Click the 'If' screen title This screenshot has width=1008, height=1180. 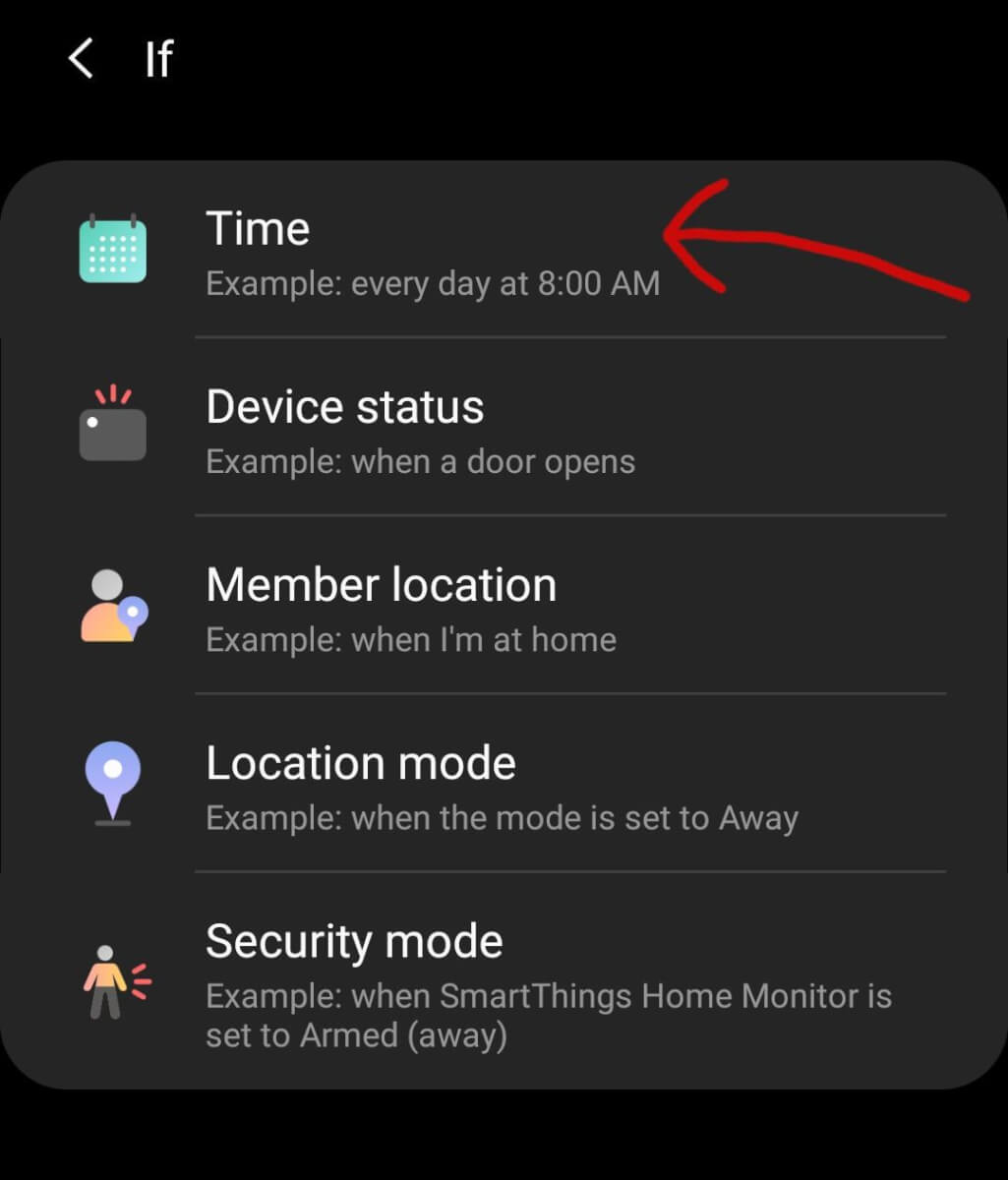(x=157, y=57)
